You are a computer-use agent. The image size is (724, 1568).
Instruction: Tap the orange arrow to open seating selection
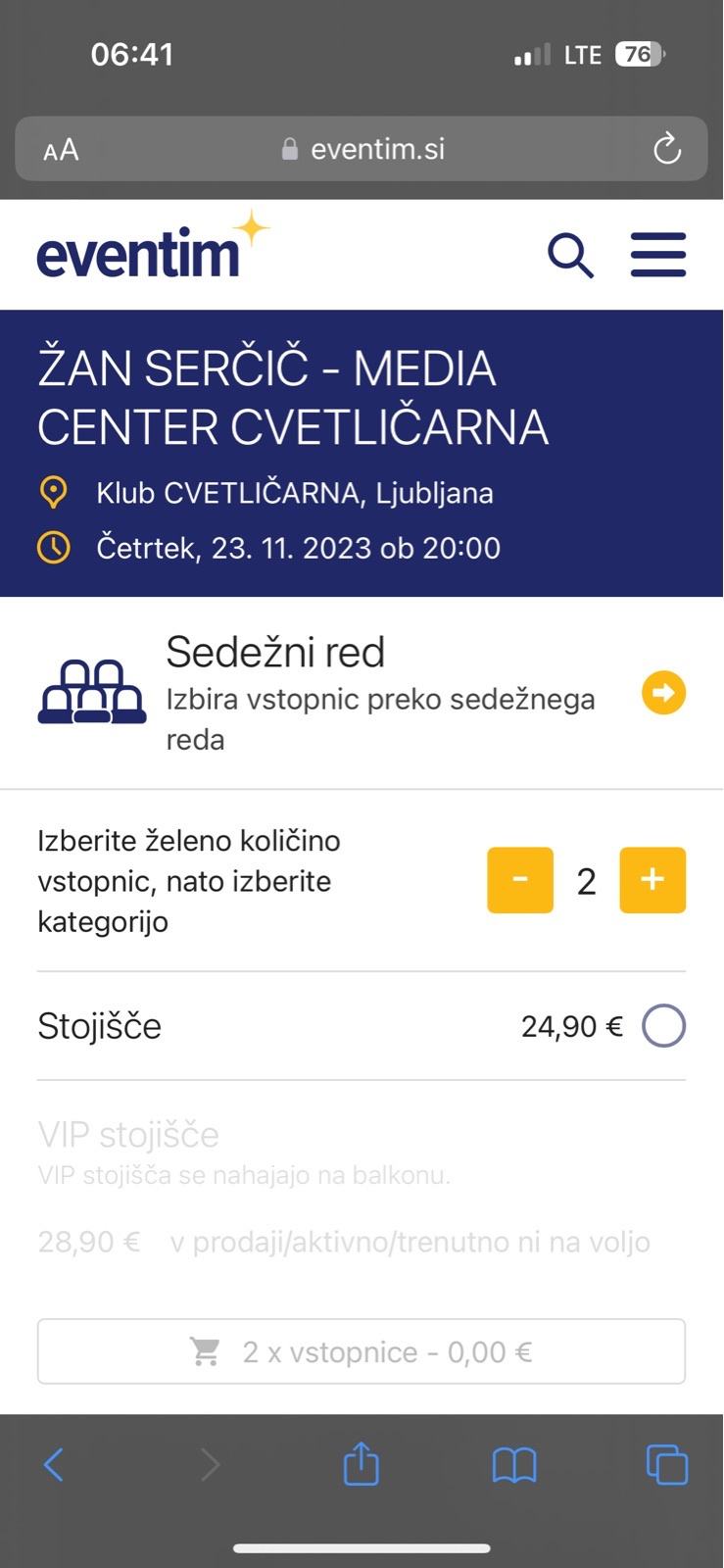point(662,693)
